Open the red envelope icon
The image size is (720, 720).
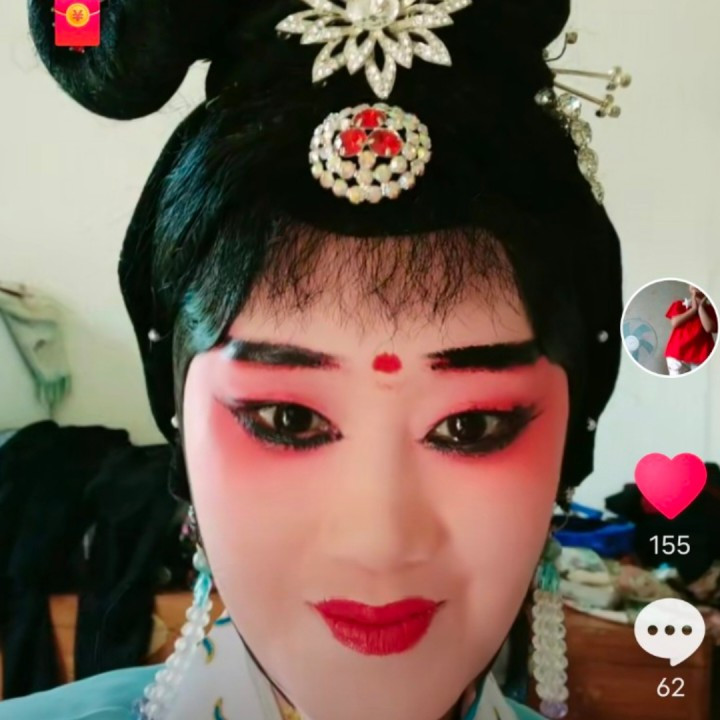(x=77, y=22)
